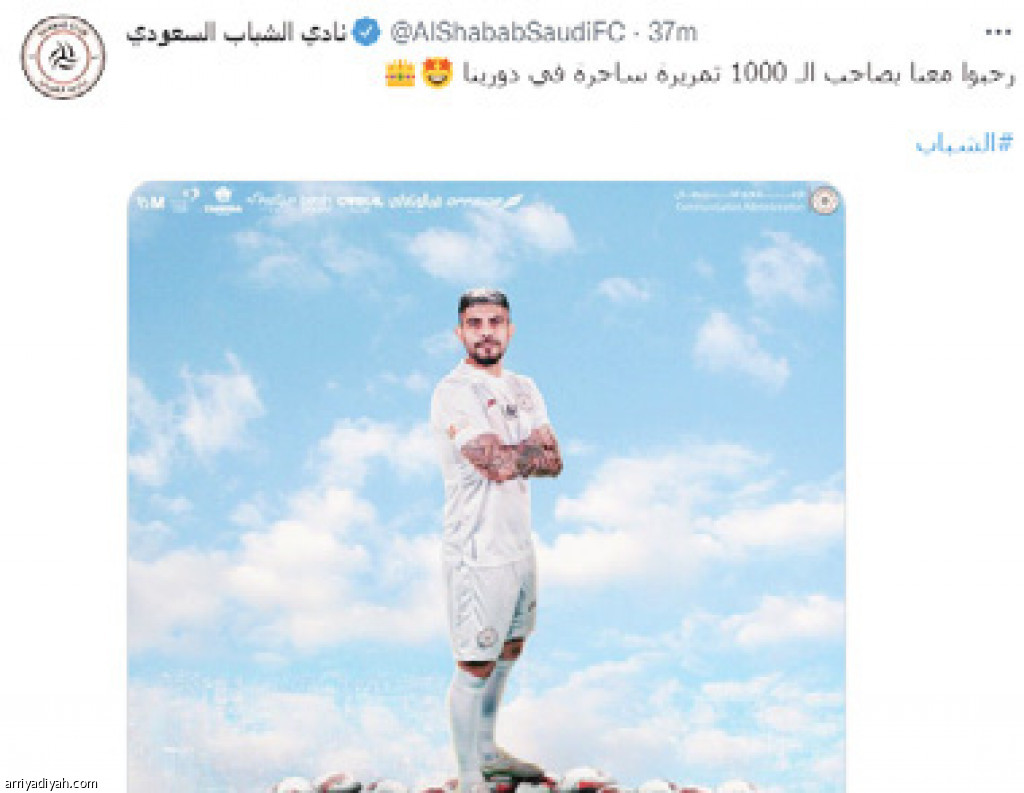The image size is (1024, 793).
Task: Open the tweet's three-dot overflow menu
Action: tap(998, 32)
